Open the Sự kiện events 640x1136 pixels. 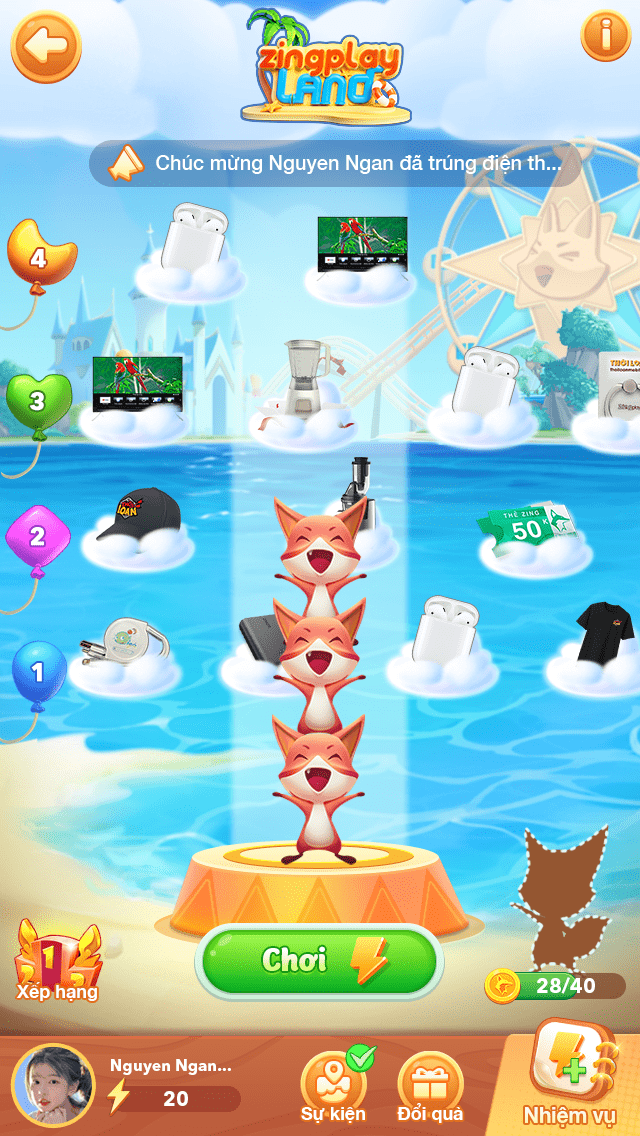[333, 1087]
